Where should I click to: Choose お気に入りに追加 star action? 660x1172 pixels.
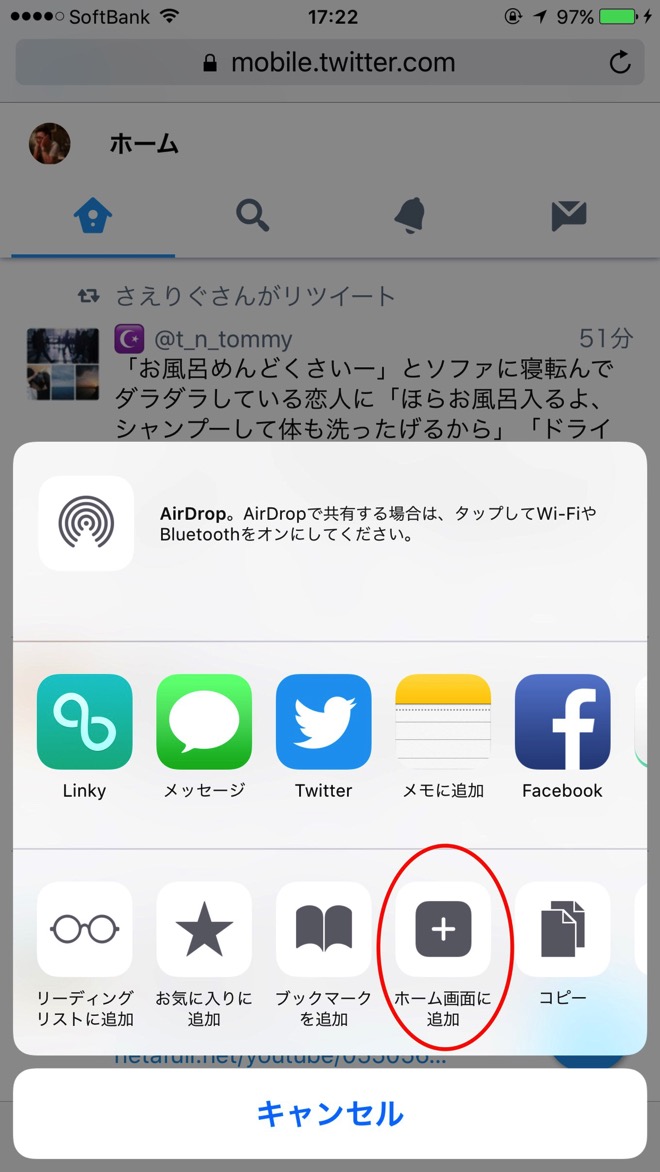204,929
